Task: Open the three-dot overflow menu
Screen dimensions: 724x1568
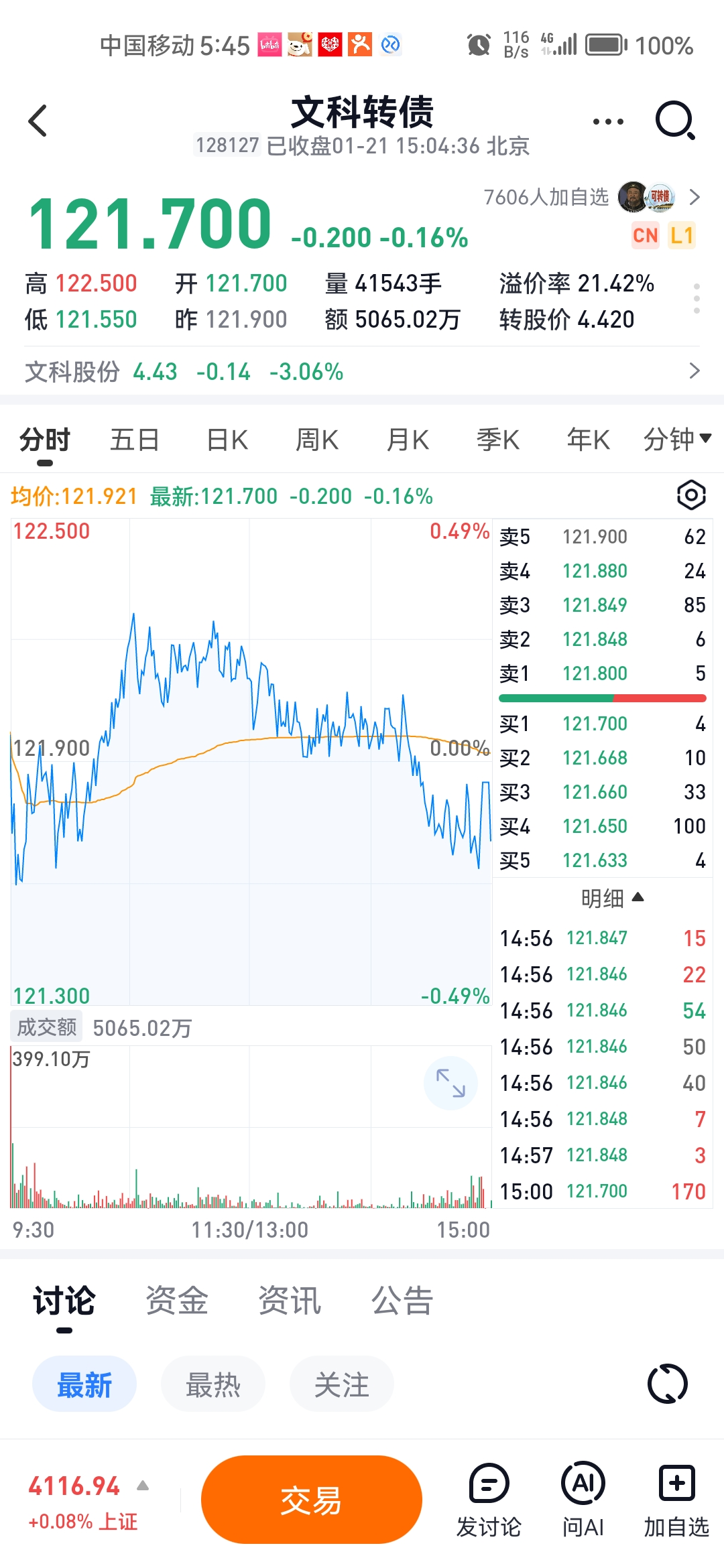Action: point(608,122)
